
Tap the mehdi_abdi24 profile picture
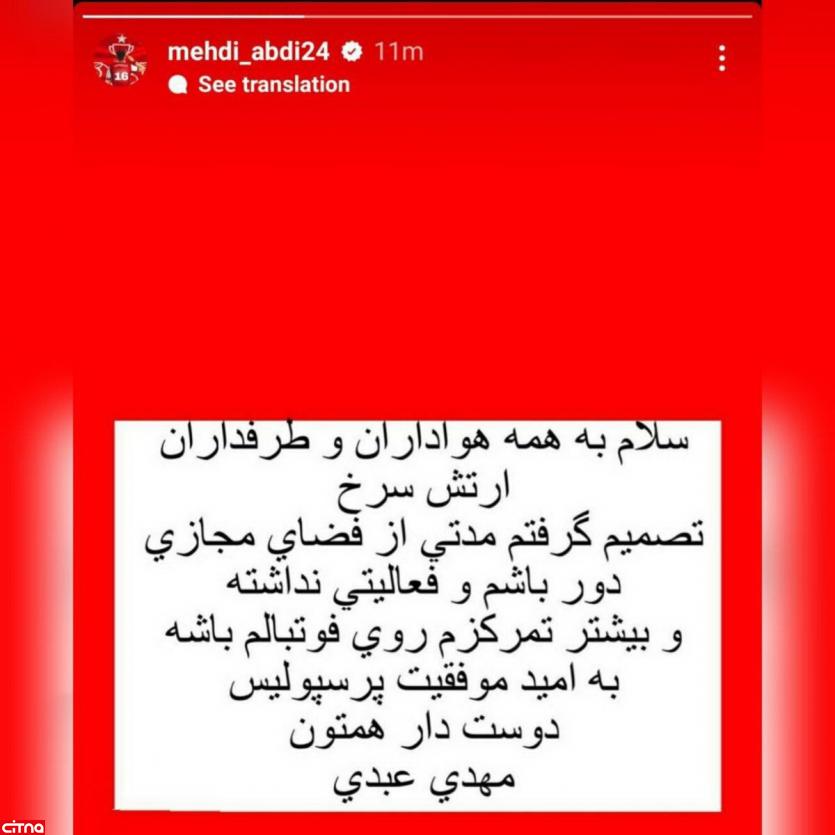pos(120,63)
